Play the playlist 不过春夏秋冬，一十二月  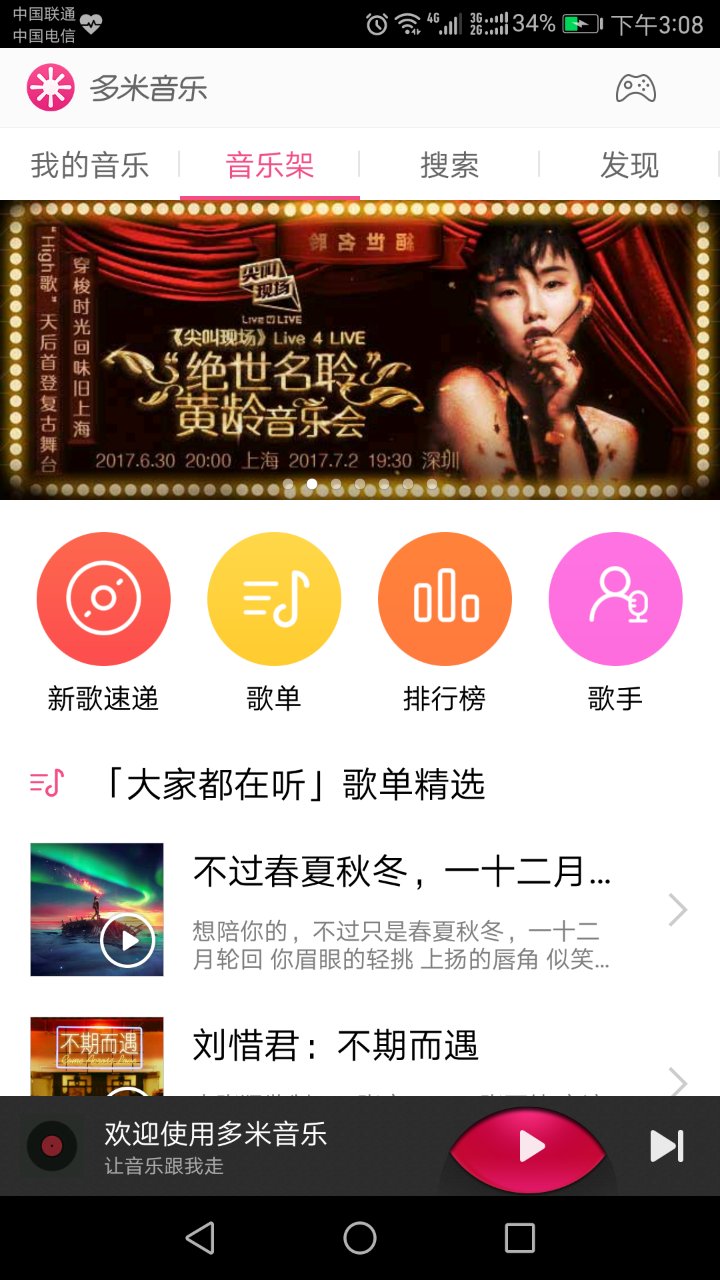click(128, 940)
